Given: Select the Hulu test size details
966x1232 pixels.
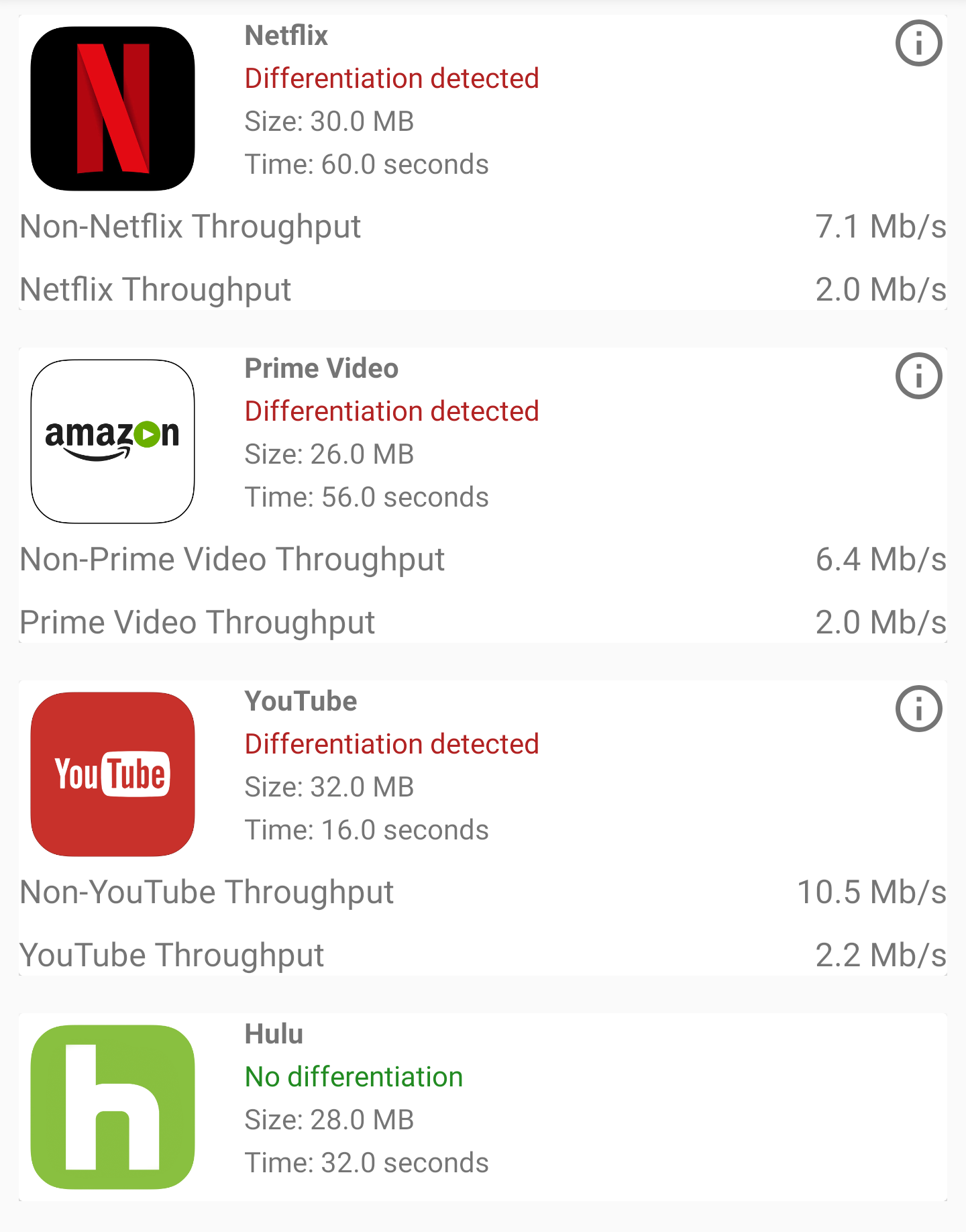Looking at the screenshot, I should 330,1119.
